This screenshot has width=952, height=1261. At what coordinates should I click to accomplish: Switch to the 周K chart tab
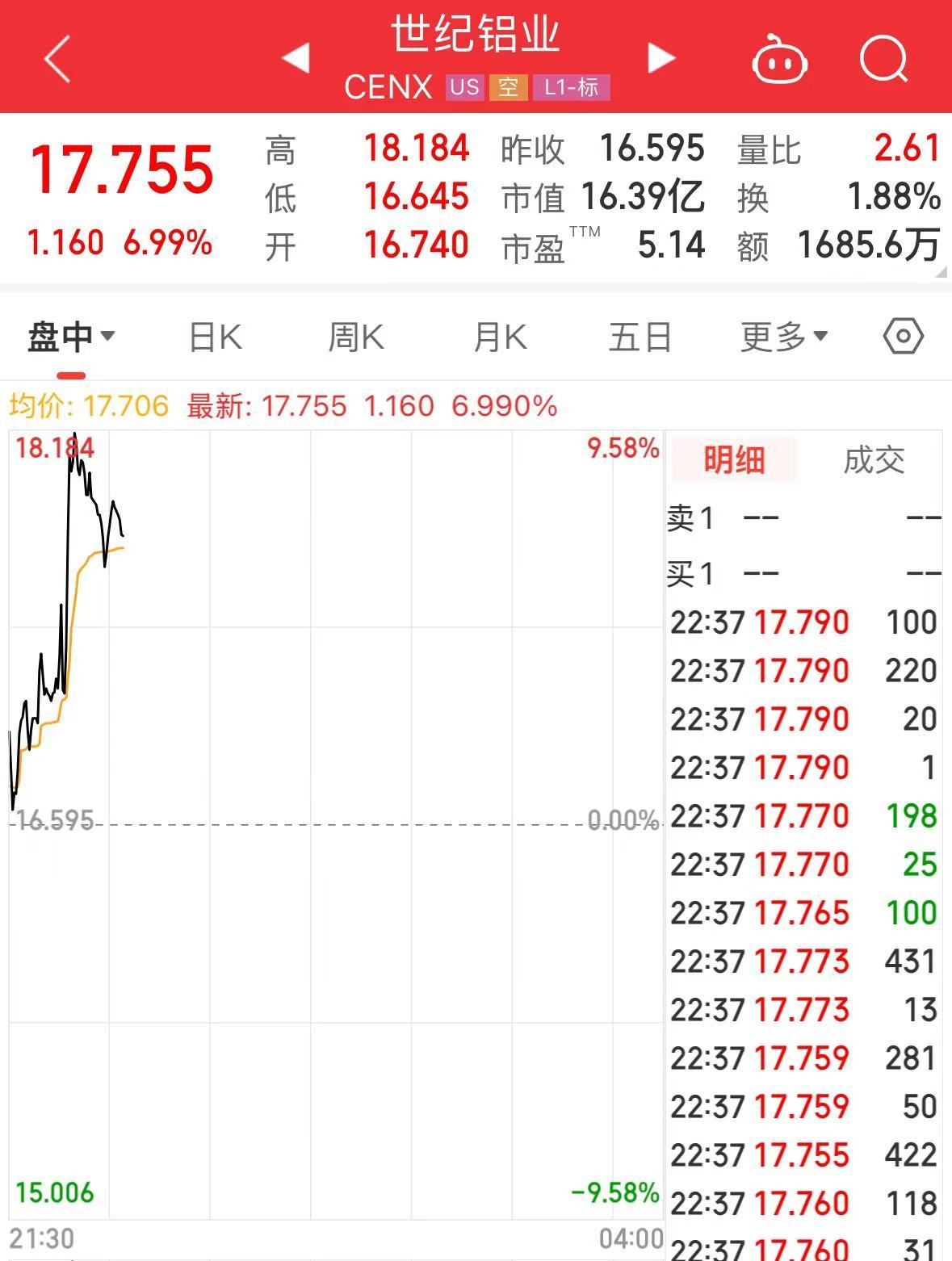coord(356,337)
